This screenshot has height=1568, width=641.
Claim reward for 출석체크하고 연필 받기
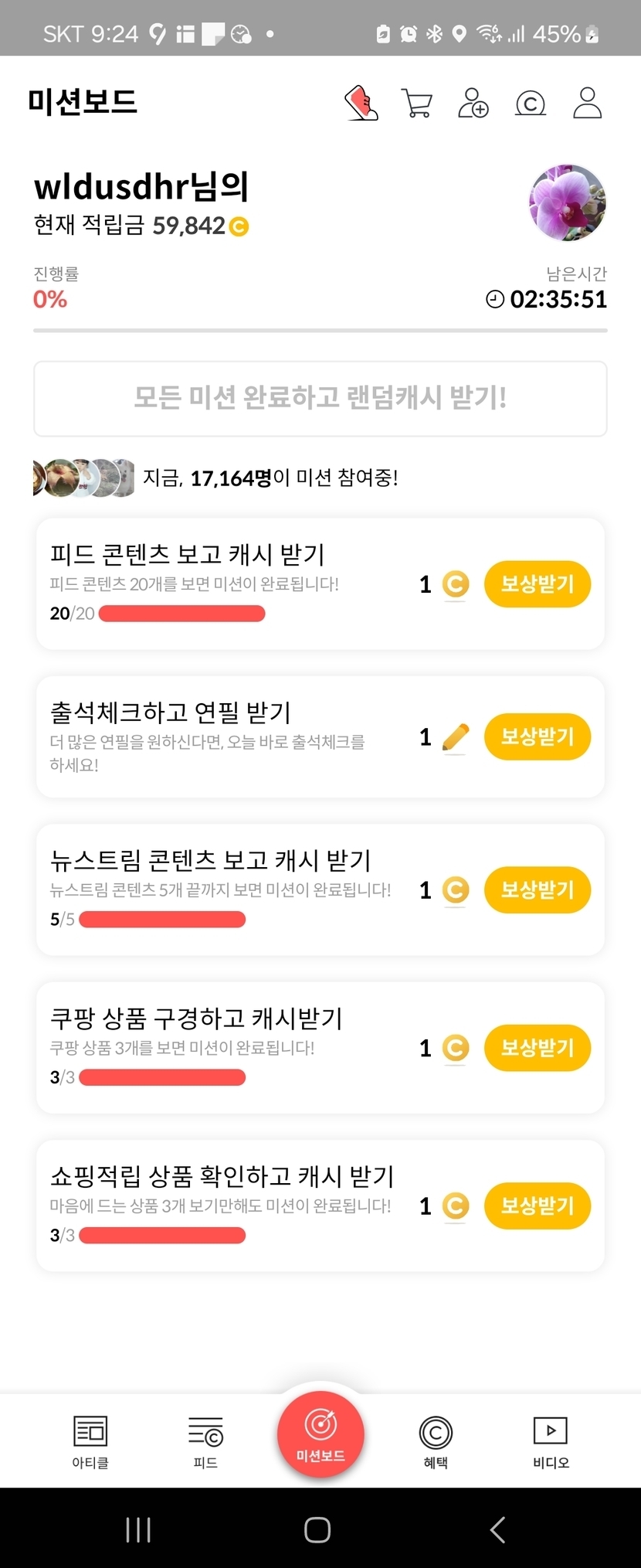[x=537, y=736]
